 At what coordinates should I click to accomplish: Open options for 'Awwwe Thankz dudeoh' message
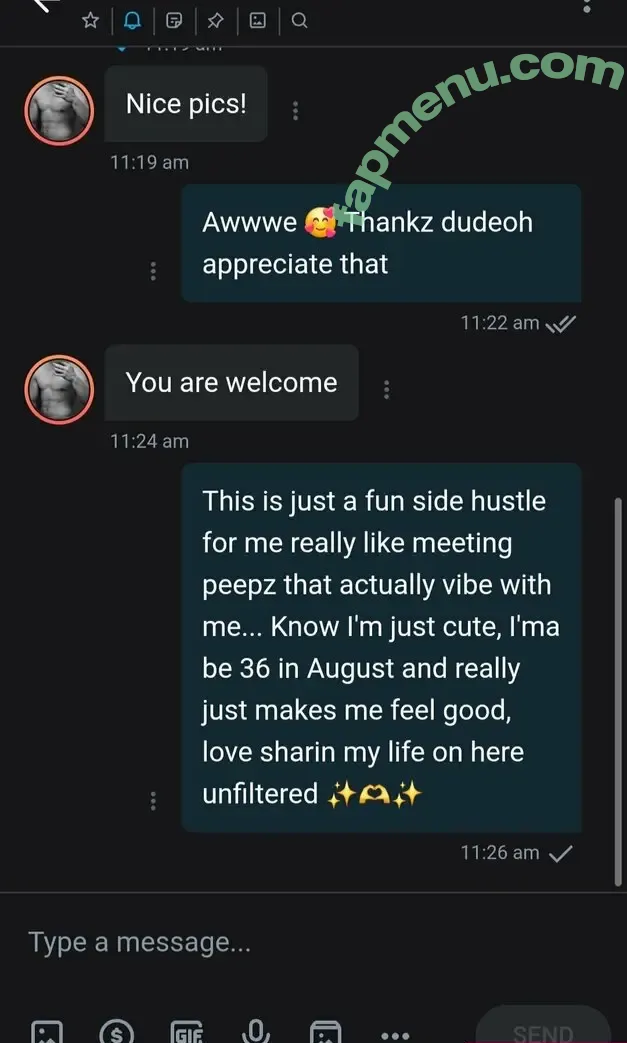tap(153, 271)
